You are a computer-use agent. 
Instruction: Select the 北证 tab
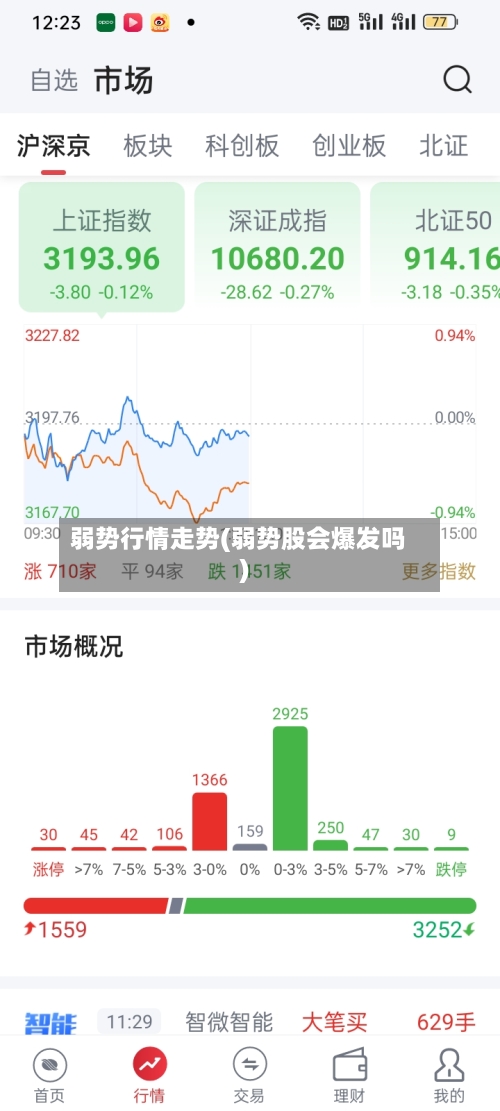(444, 145)
